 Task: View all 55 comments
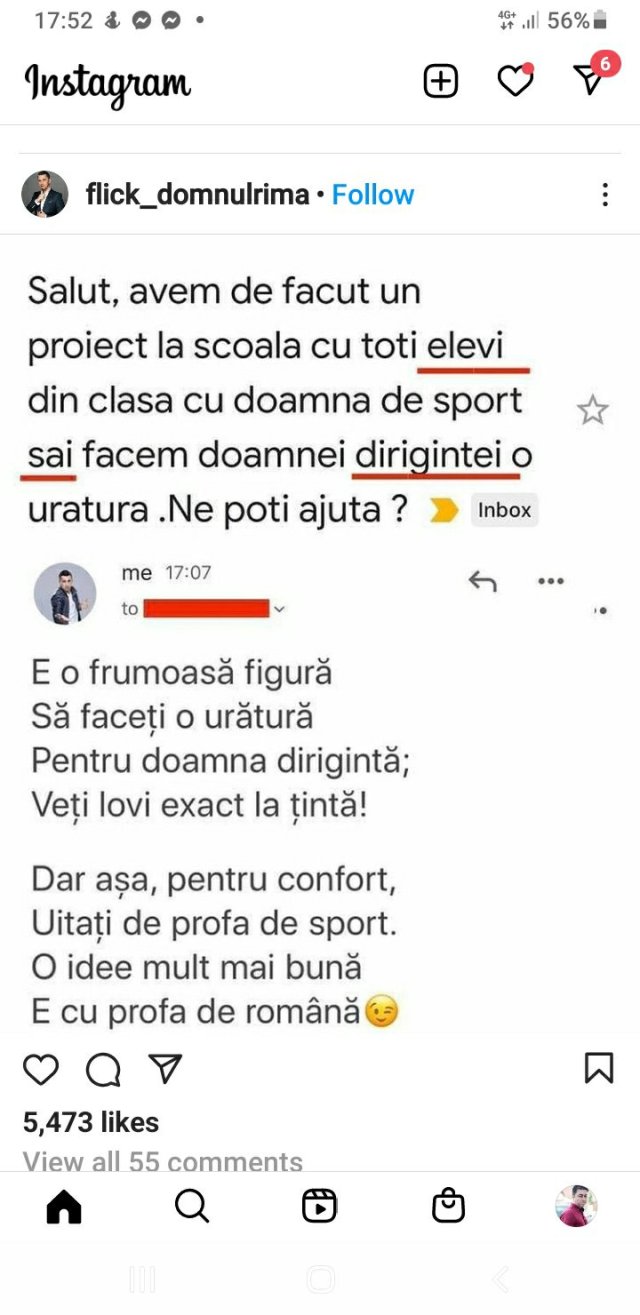point(162,1161)
